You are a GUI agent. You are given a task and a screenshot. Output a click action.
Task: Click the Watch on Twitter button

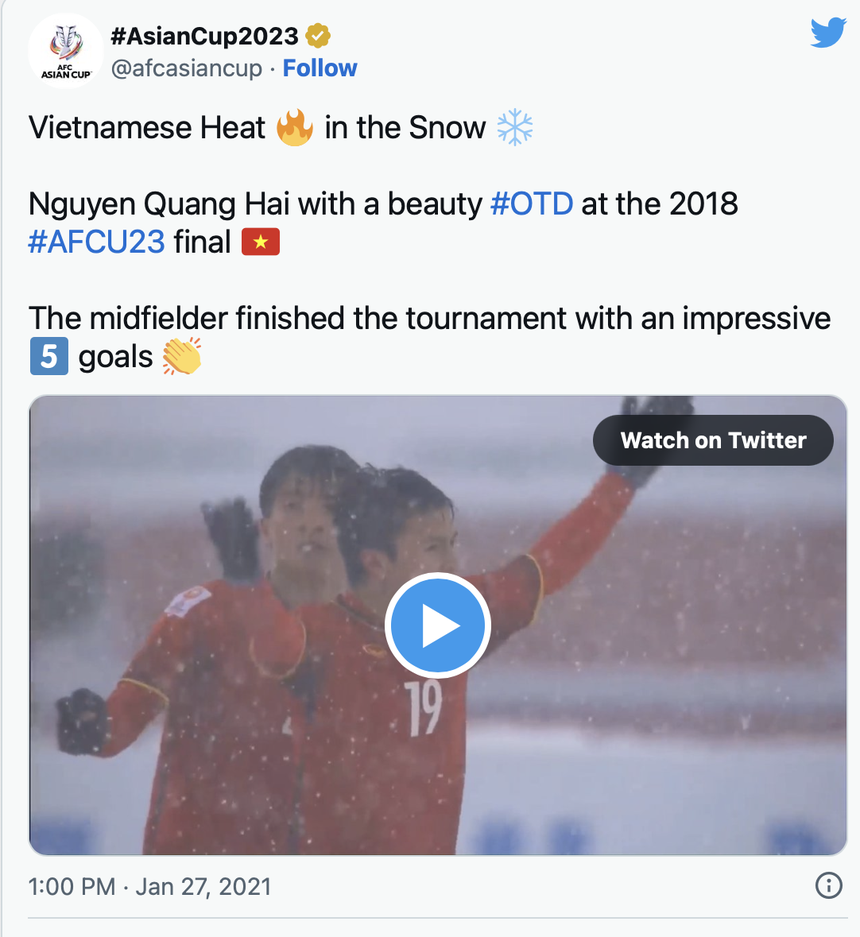click(x=712, y=440)
